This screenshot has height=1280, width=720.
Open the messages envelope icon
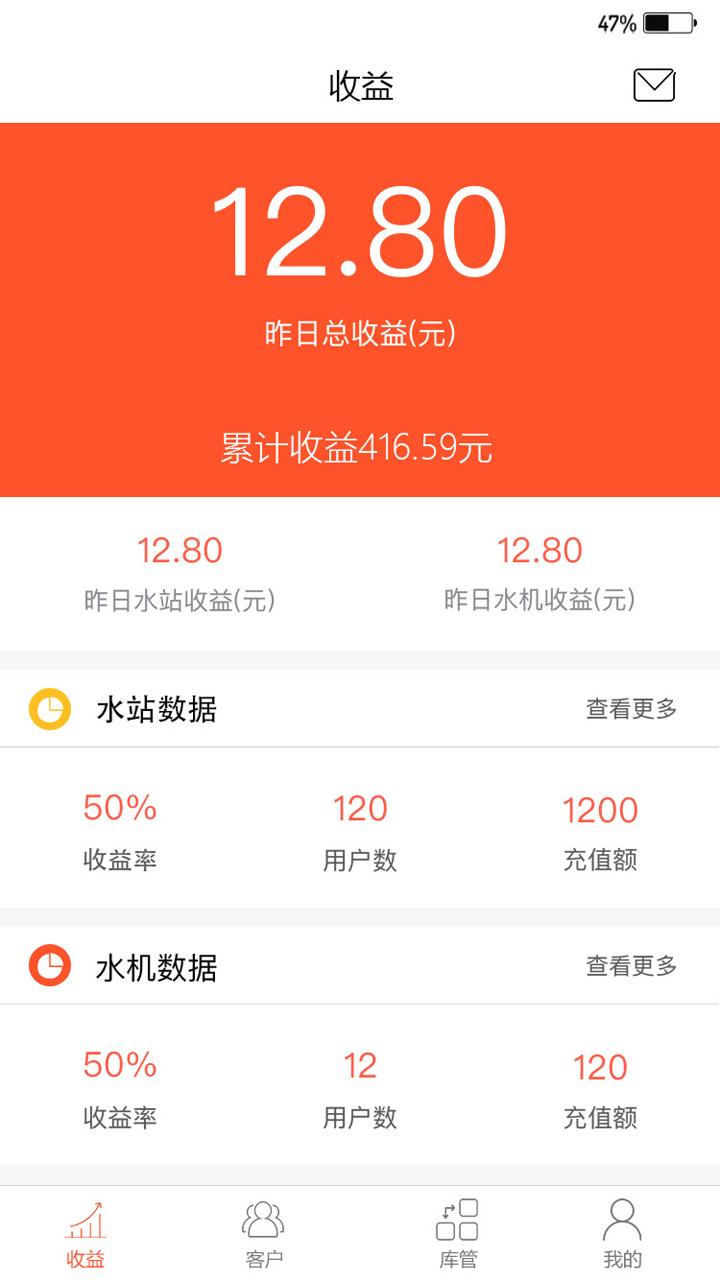pyautogui.click(x=654, y=86)
